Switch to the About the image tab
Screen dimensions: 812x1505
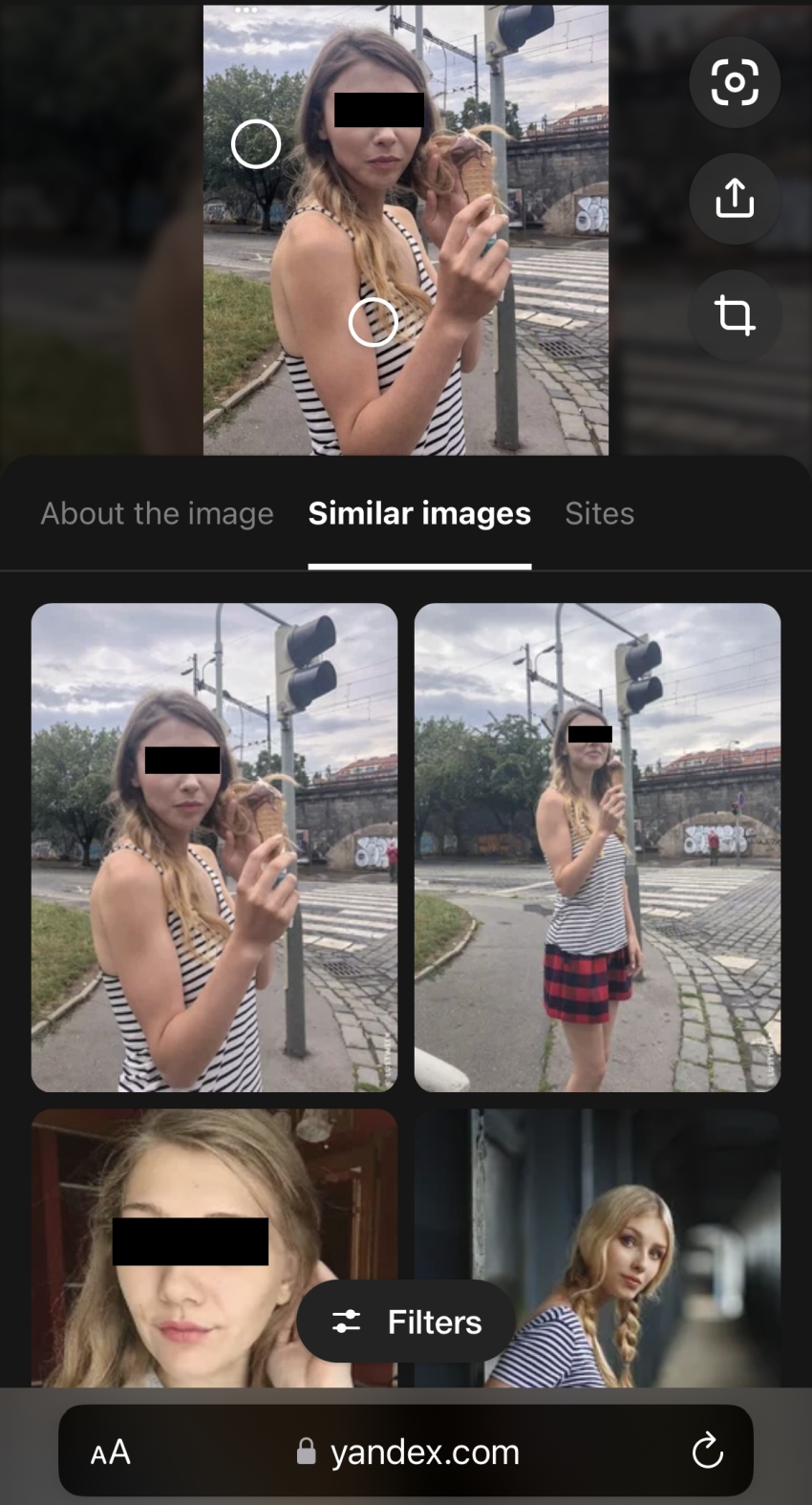[x=157, y=514]
